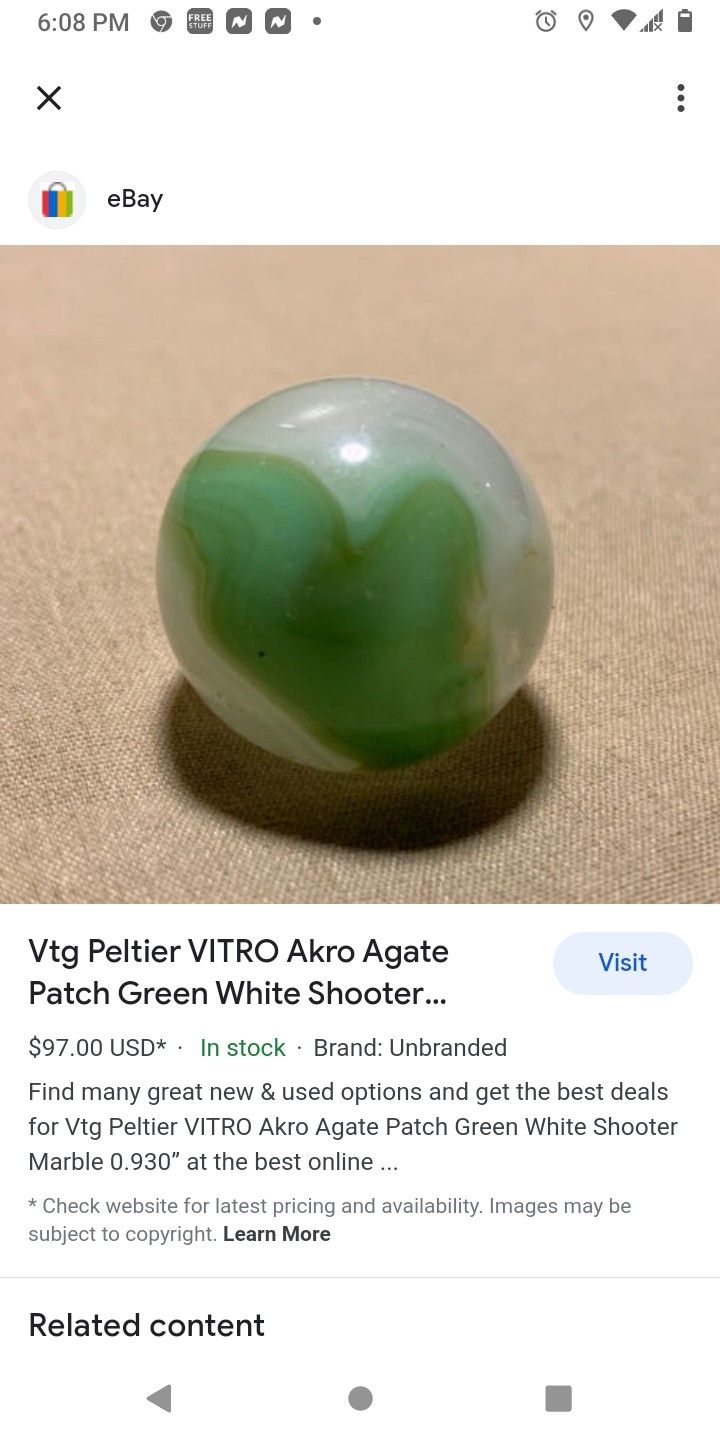Open the Learn More link
Screen dimensions: 720x1440
(276, 1233)
